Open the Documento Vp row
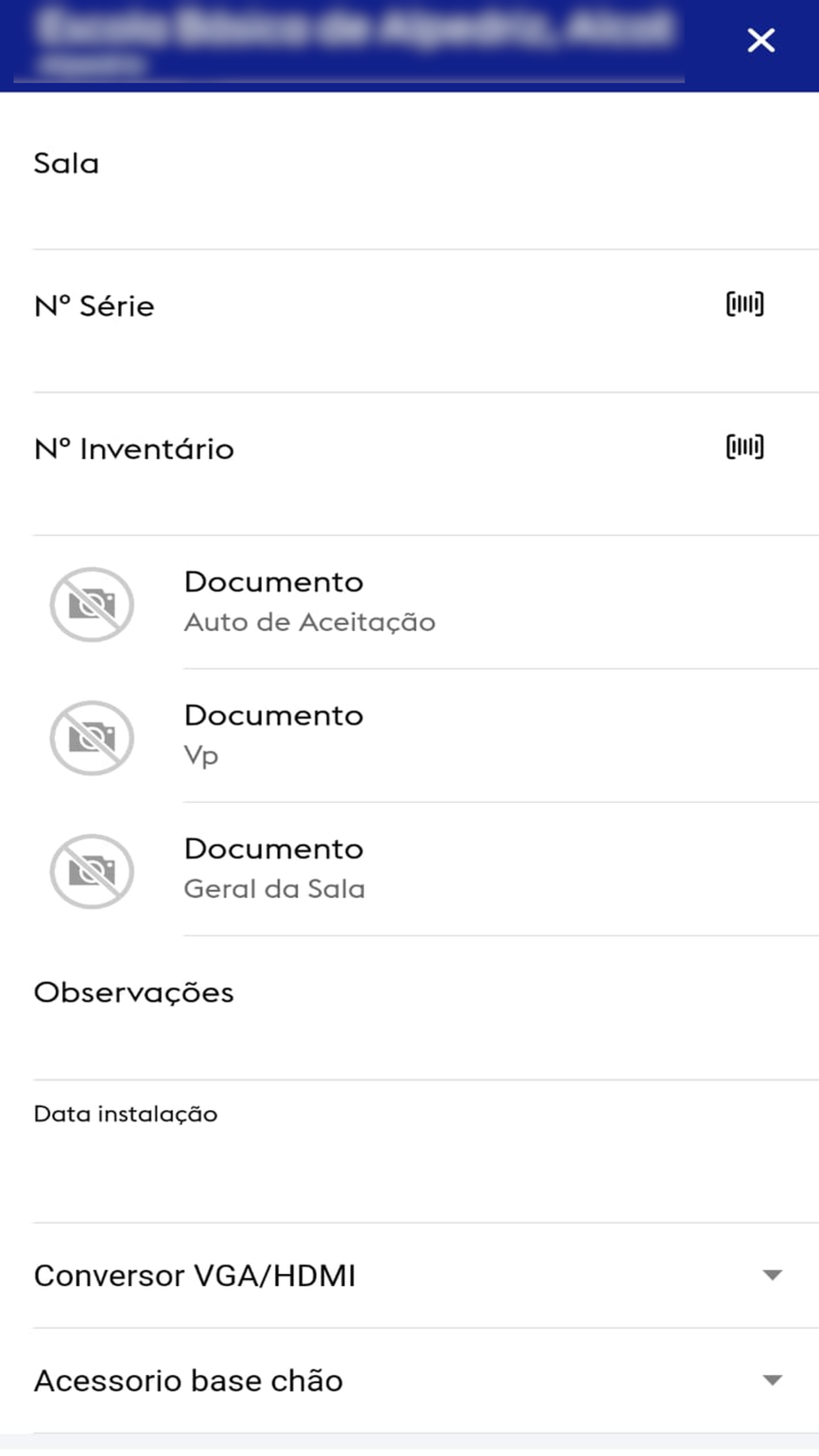Image resolution: width=819 pixels, height=1456 pixels. (426, 736)
